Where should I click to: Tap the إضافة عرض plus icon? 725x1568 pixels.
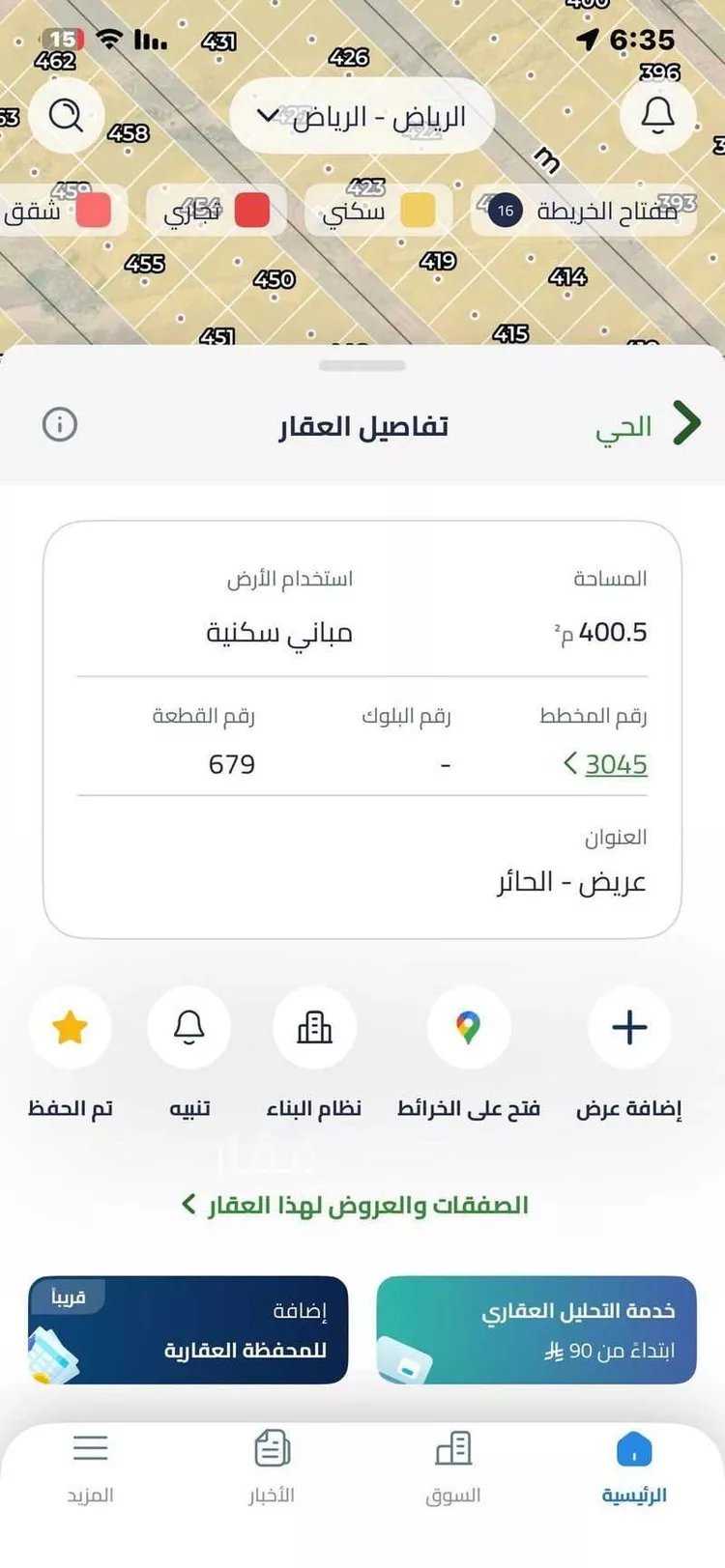(628, 1028)
